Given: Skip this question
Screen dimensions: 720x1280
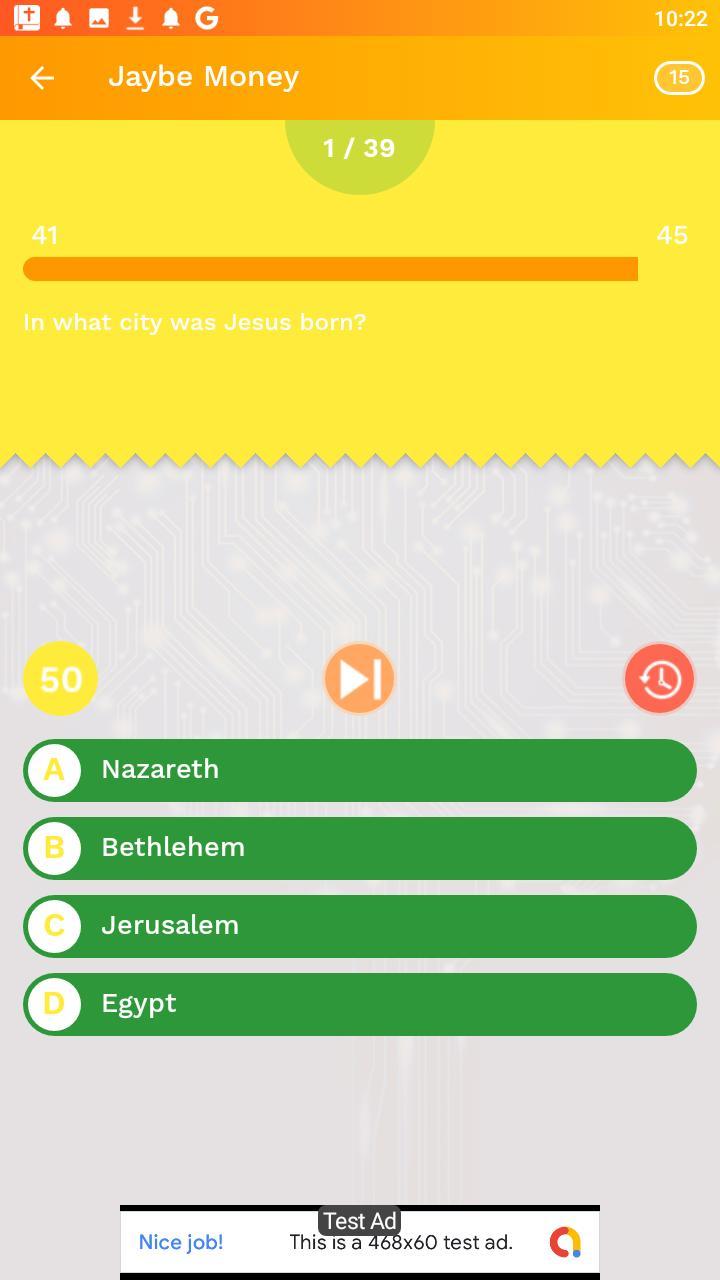Looking at the screenshot, I should pyautogui.click(x=360, y=679).
